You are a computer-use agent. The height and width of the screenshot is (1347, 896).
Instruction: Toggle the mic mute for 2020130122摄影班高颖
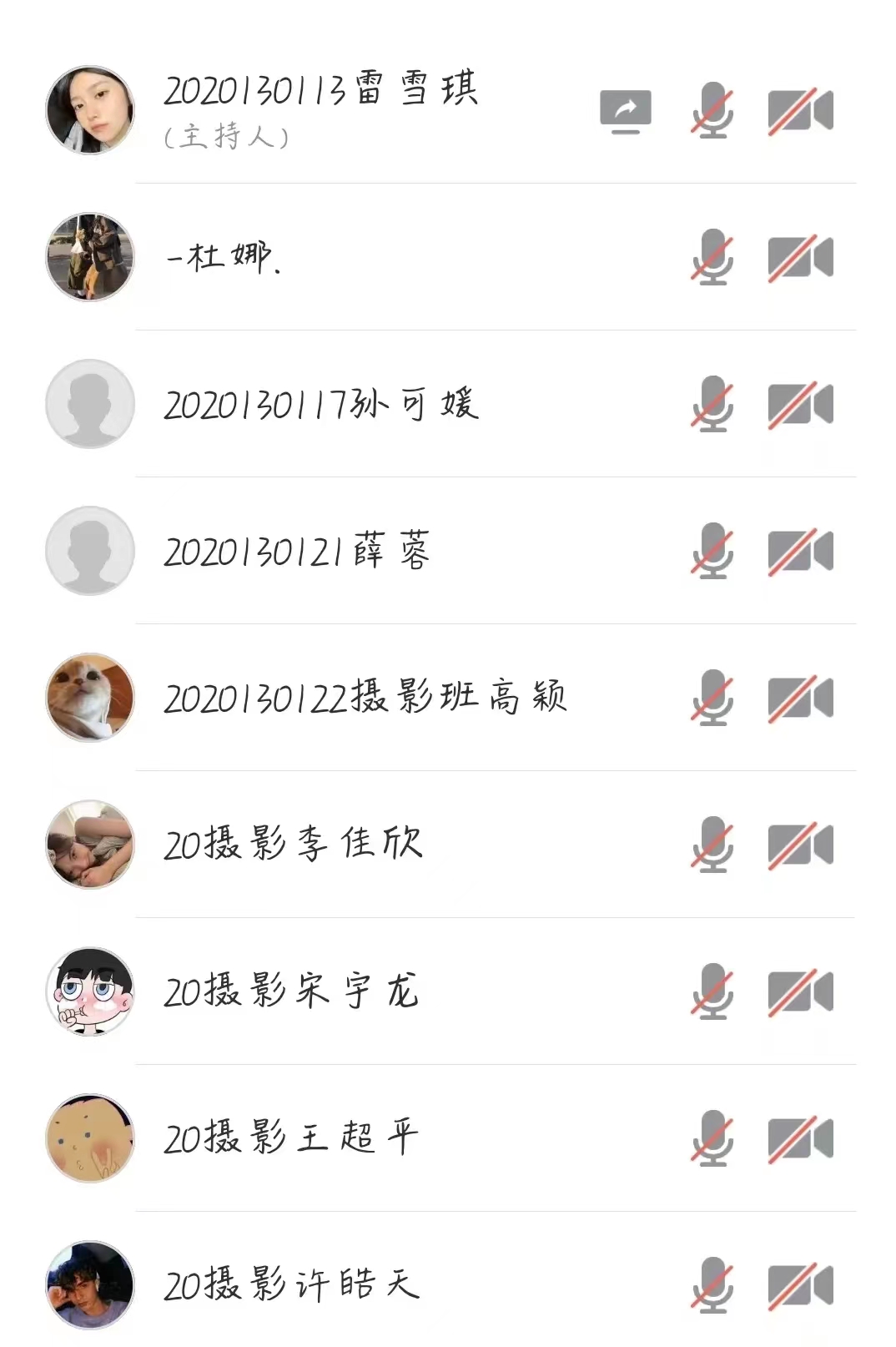(x=712, y=701)
